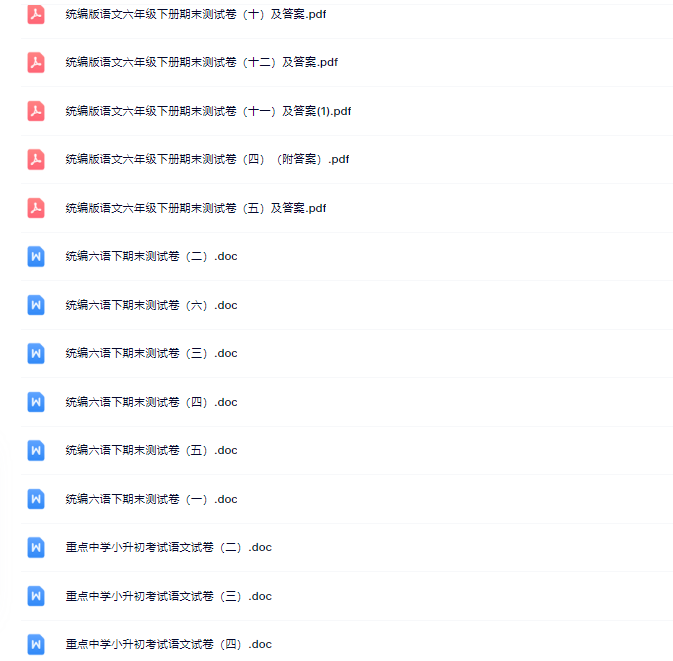The image size is (673, 661).
Task: Open 统编版语文六年级下册期末测试卷（十）及答案.pdf
Action: point(195,15)
